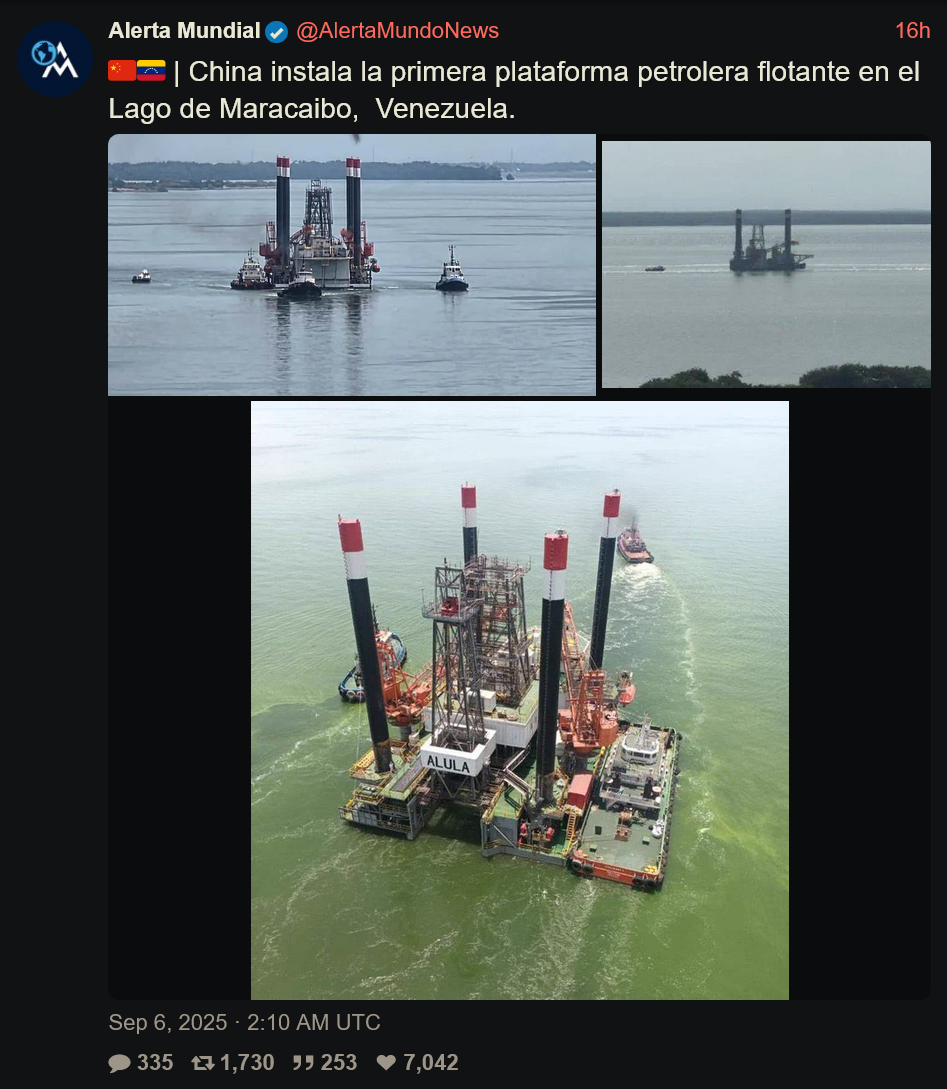Image resolution: width=947 pixels, height=1089 pixels.
Task: Open the Alerta Mundial display name
Action: point(184,31)
